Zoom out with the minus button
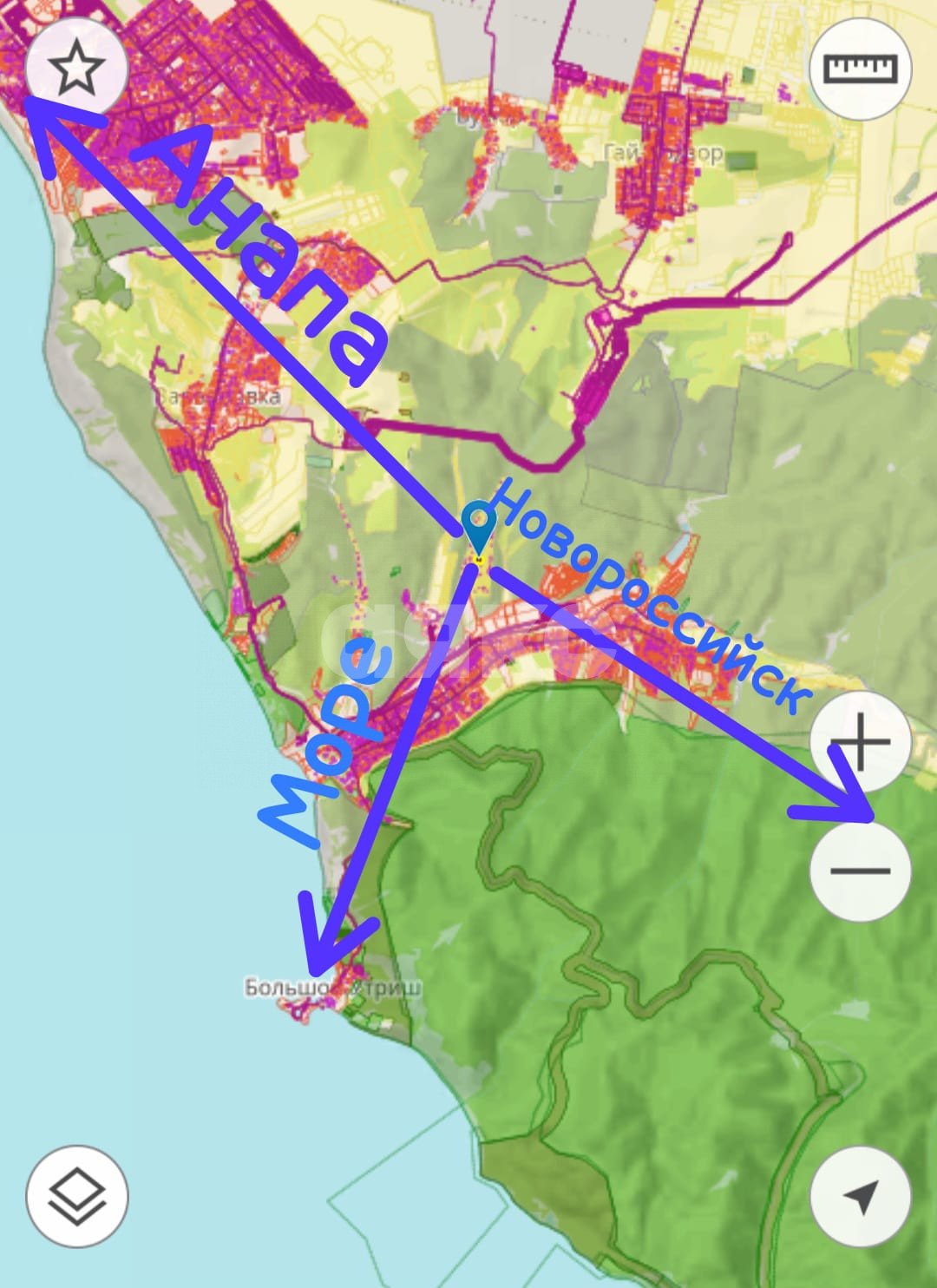Screen dimensions: 937x1288 point(860,870)
